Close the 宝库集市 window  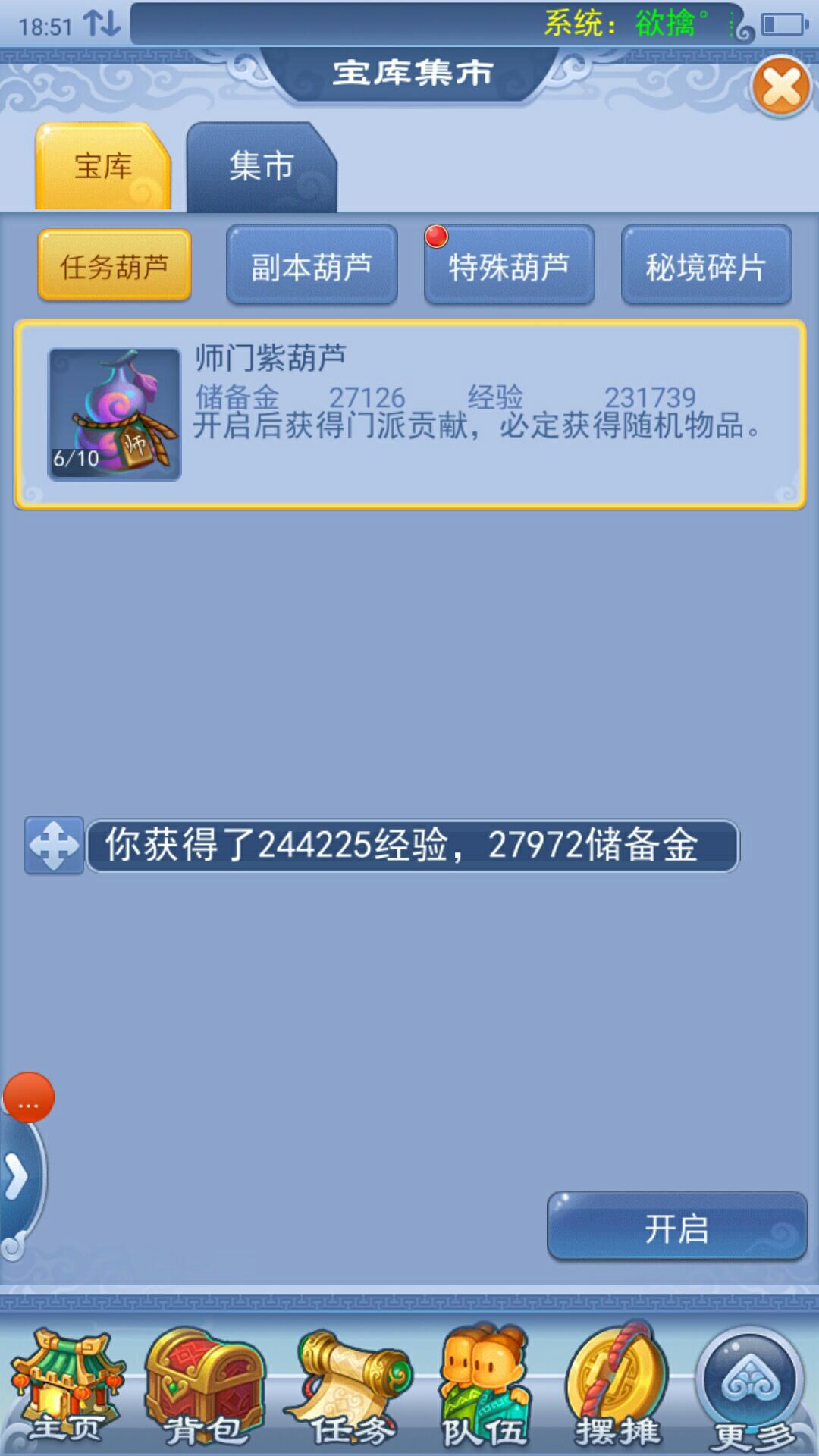(x=781, y=86)
